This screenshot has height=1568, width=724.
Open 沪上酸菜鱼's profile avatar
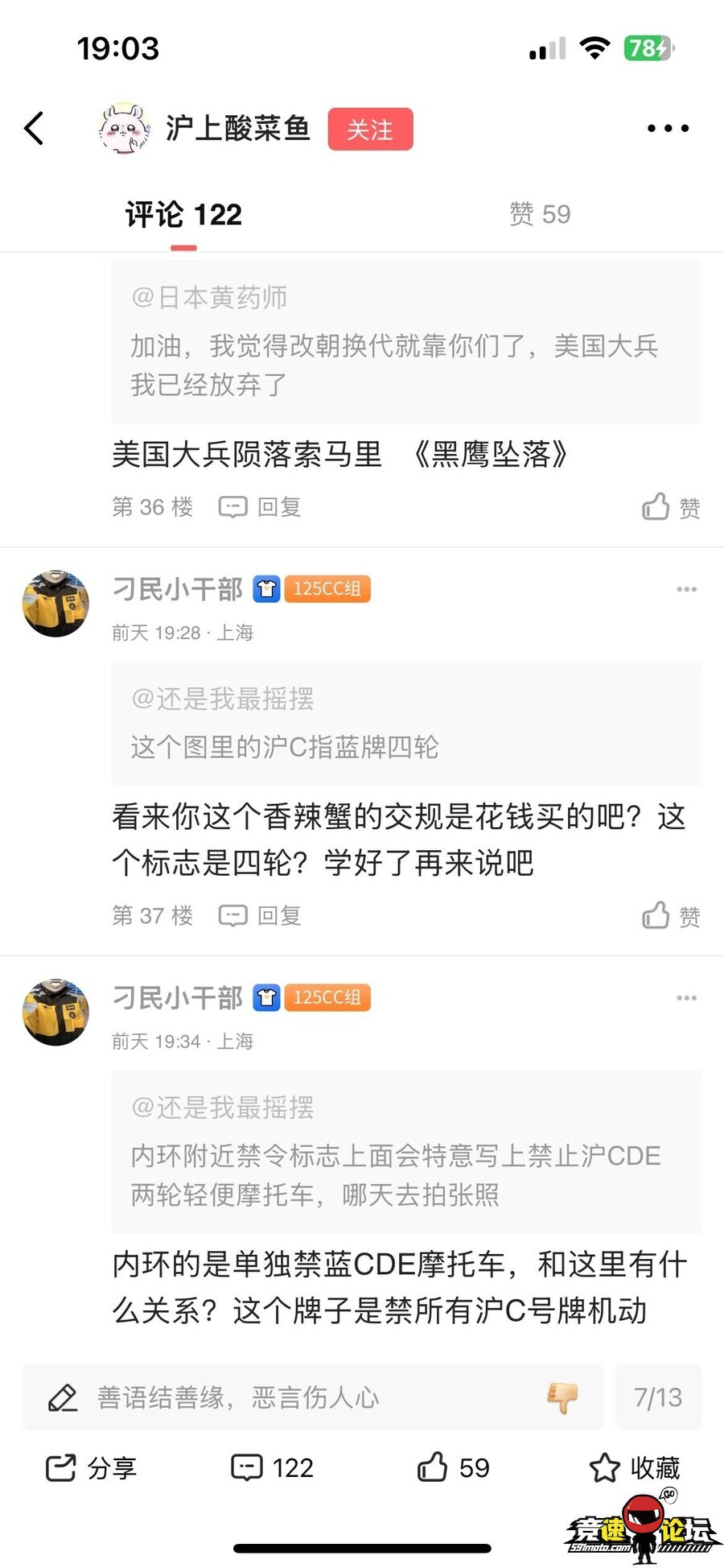(x=124, y=129)
